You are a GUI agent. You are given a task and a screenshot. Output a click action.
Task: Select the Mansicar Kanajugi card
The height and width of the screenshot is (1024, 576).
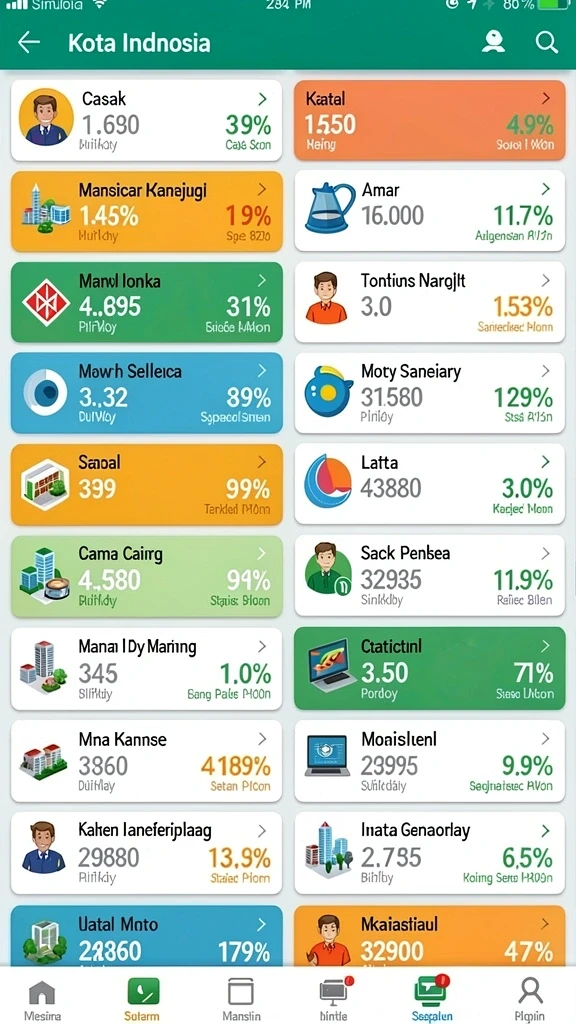(x=147, y=212)
